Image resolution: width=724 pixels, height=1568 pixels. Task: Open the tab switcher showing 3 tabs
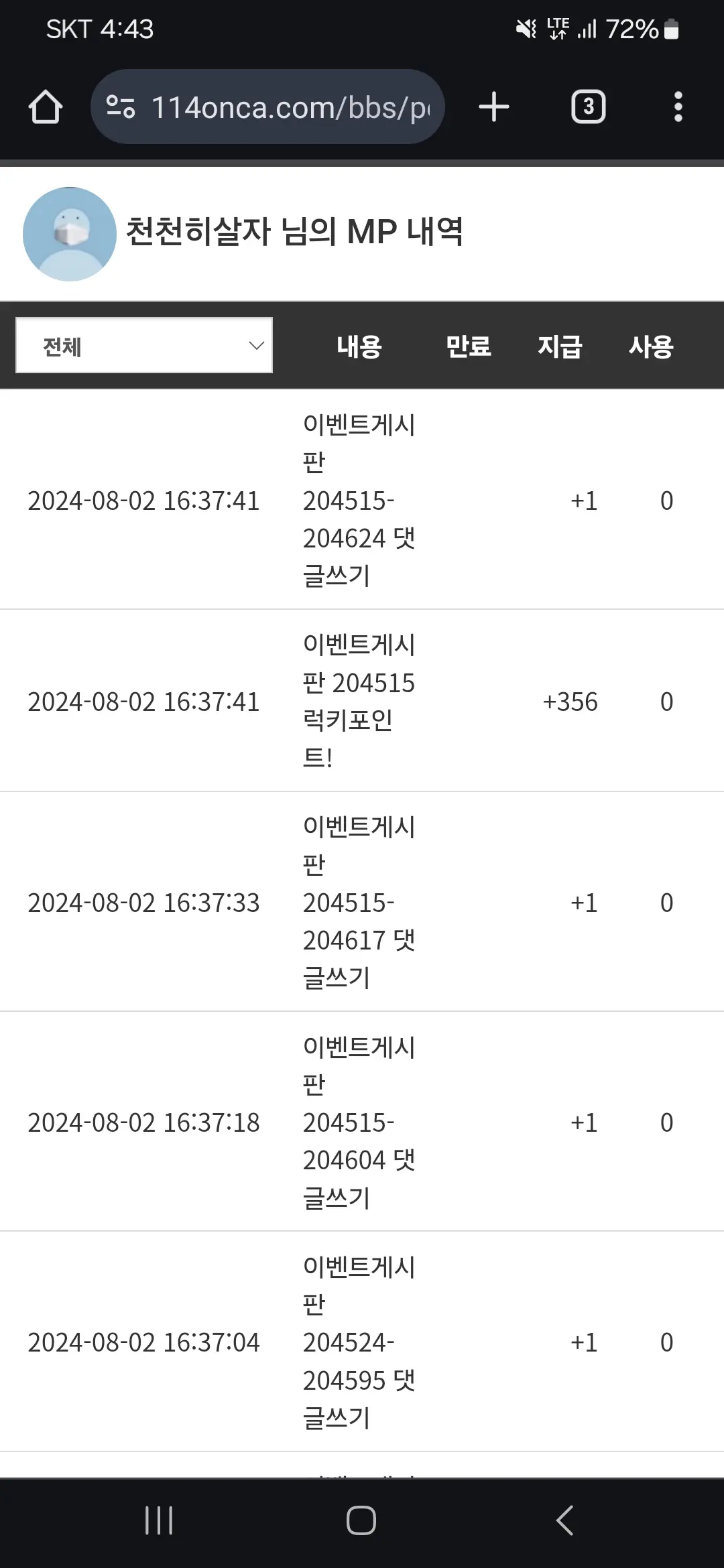(588, 107)
